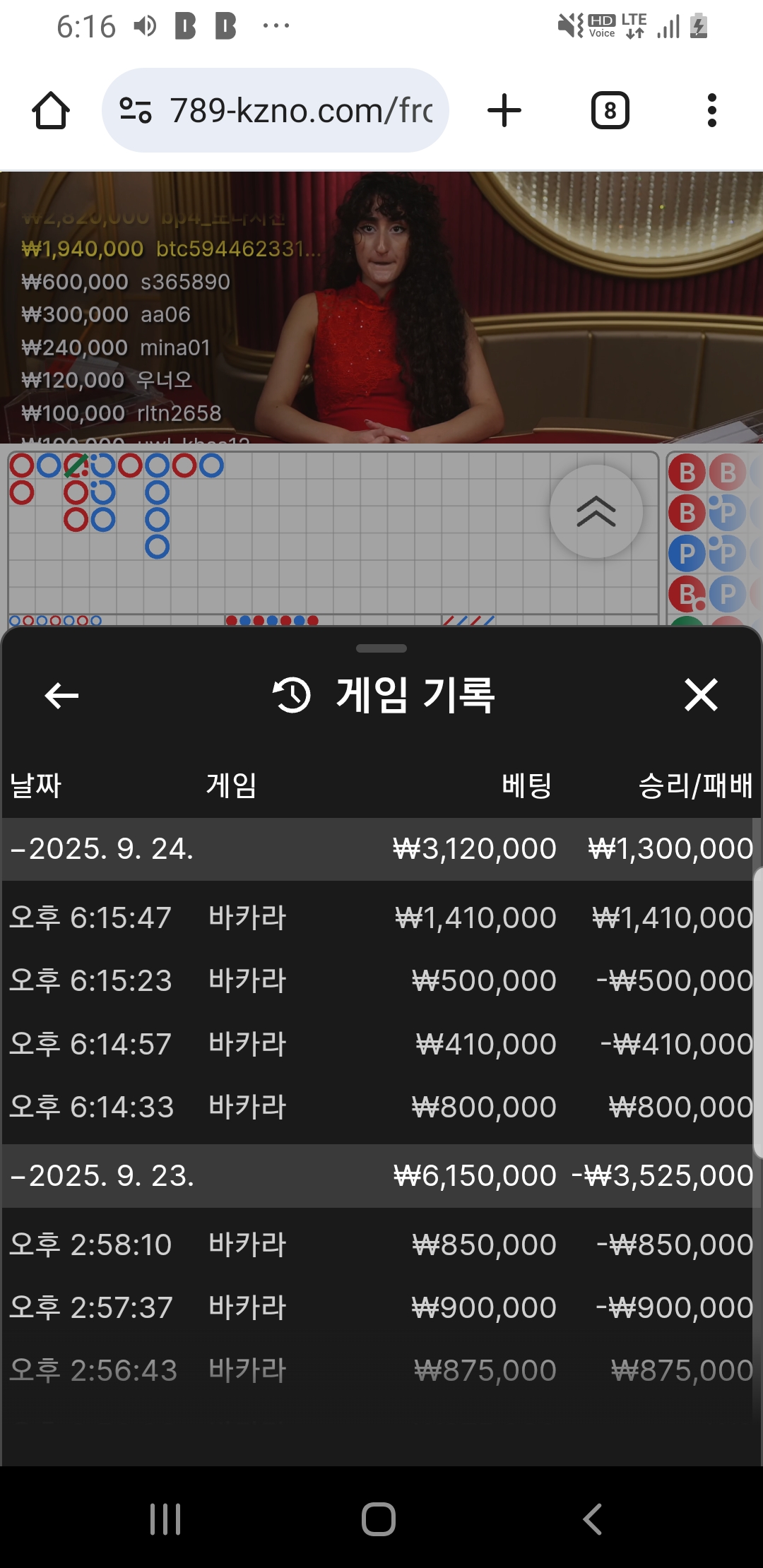This screenshot has width=763, height=1568.
Task: Open the 6:15:47 baccarat record
Action: click(381, 918)
